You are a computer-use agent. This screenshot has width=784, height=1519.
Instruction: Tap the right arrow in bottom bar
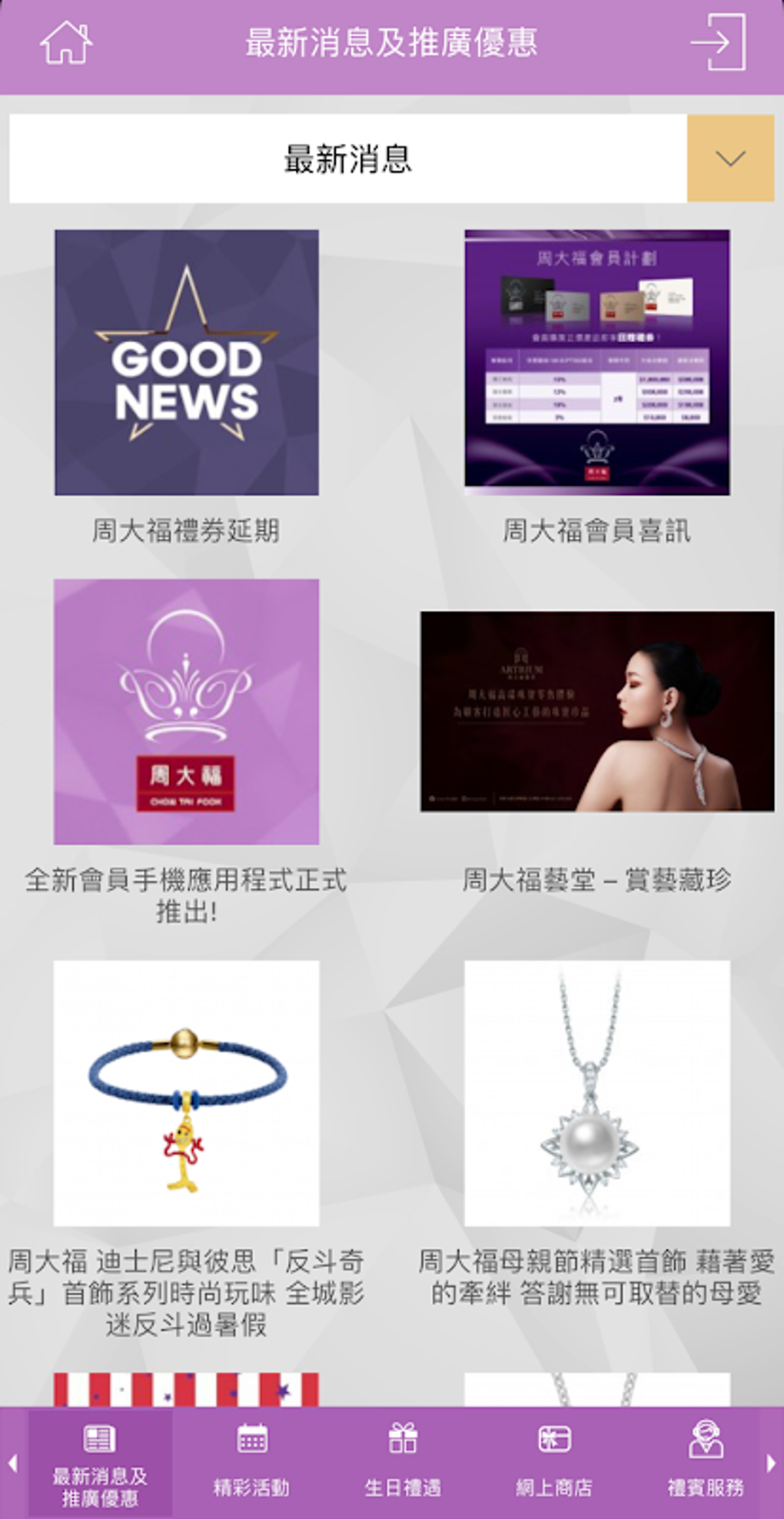[x=771, y=1464]
